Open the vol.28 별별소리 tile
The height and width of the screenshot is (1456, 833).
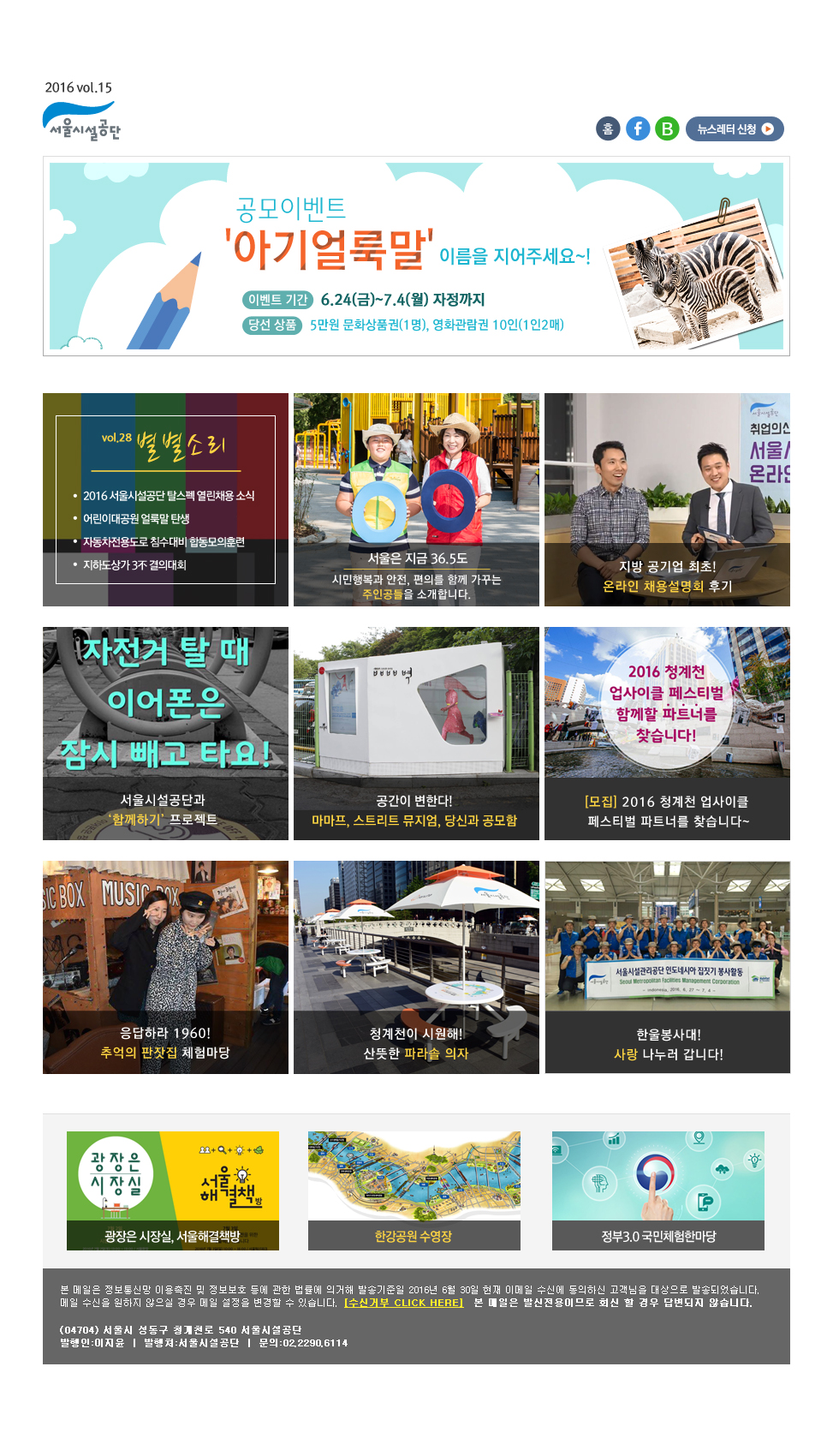click(x=165, y=499)
